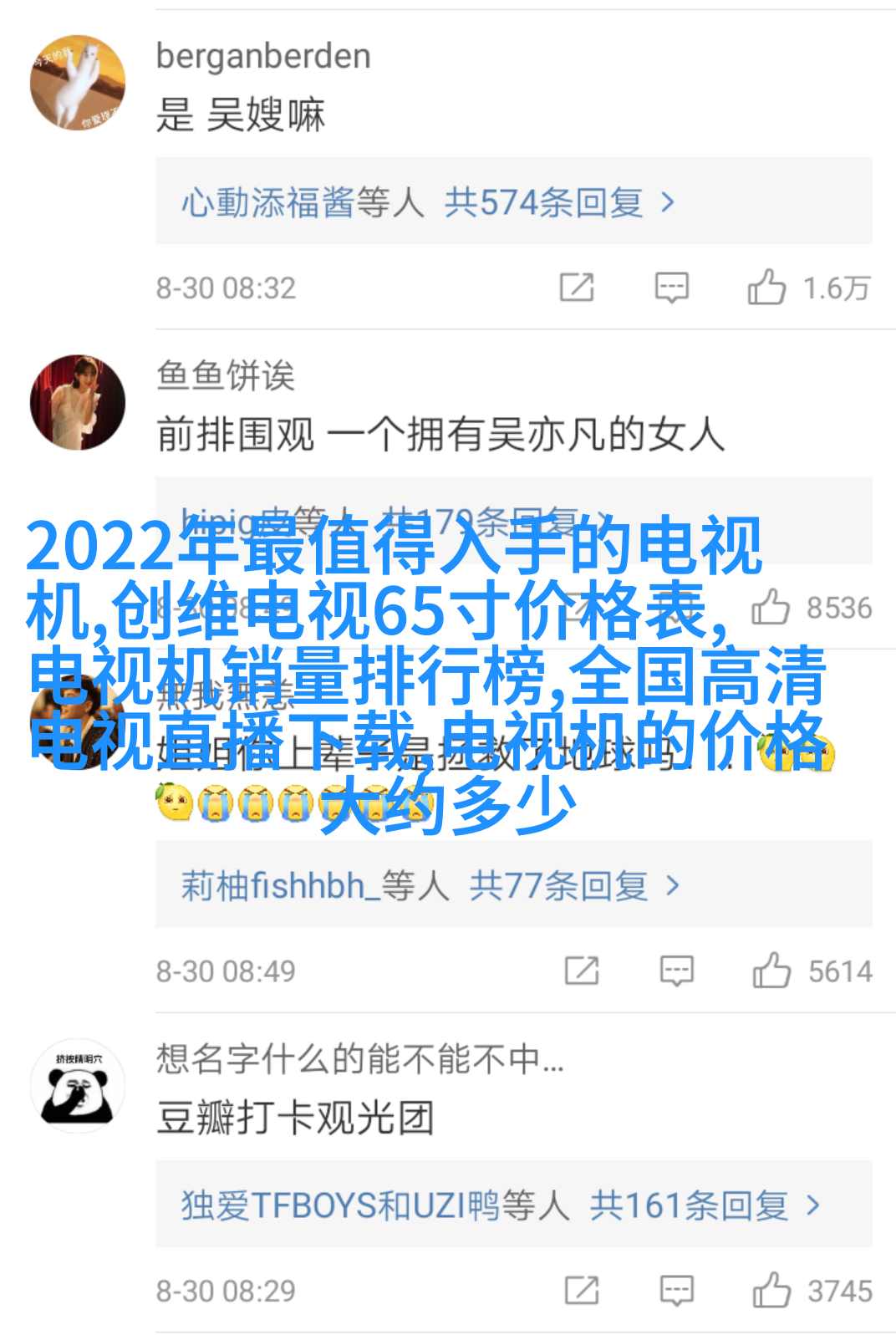Image resolution: width=896 pixels, height=1335 pixels.
Task: Like berganberden's comment with 1.6万 likes
Action: pyautogui.click(x=767, y=288)
